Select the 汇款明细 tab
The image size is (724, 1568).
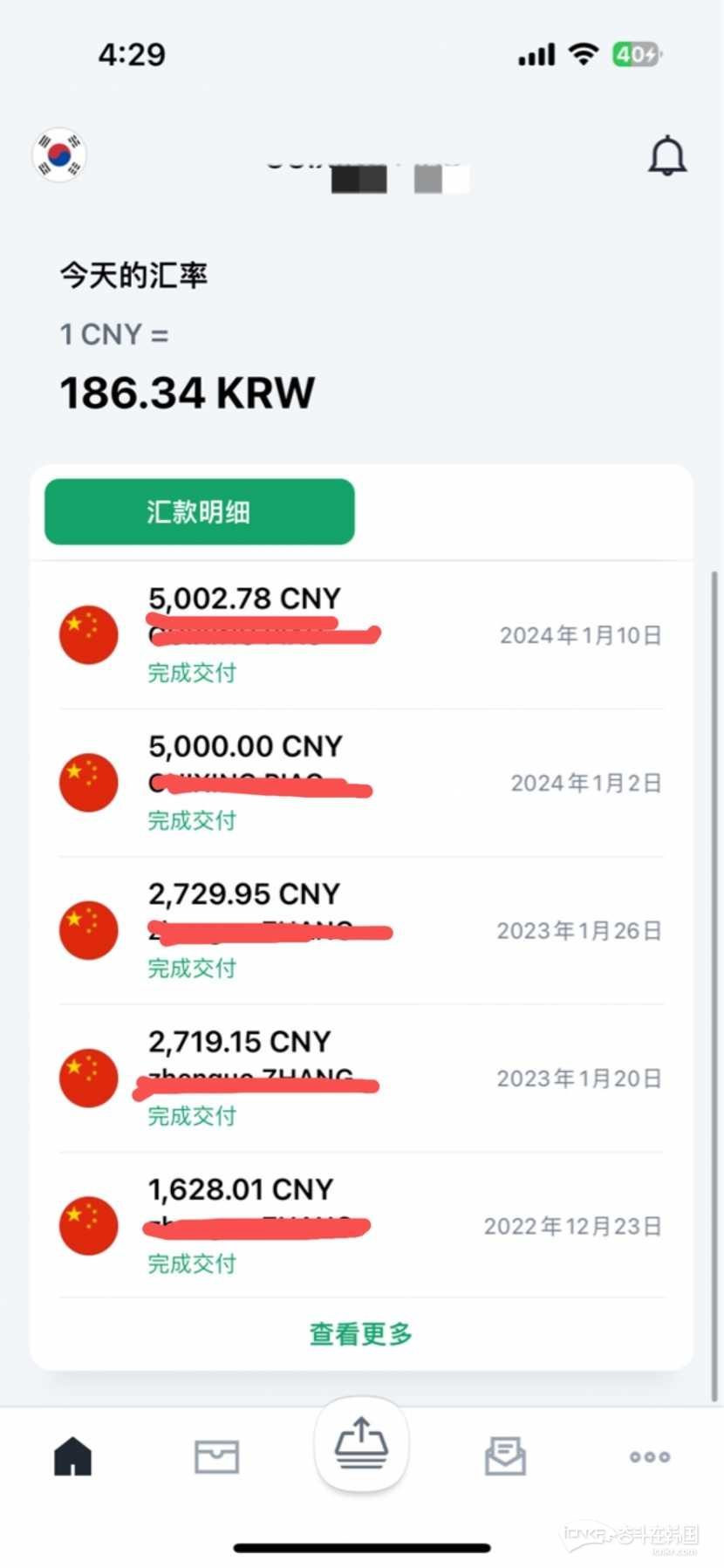click(x=200, y=512)
